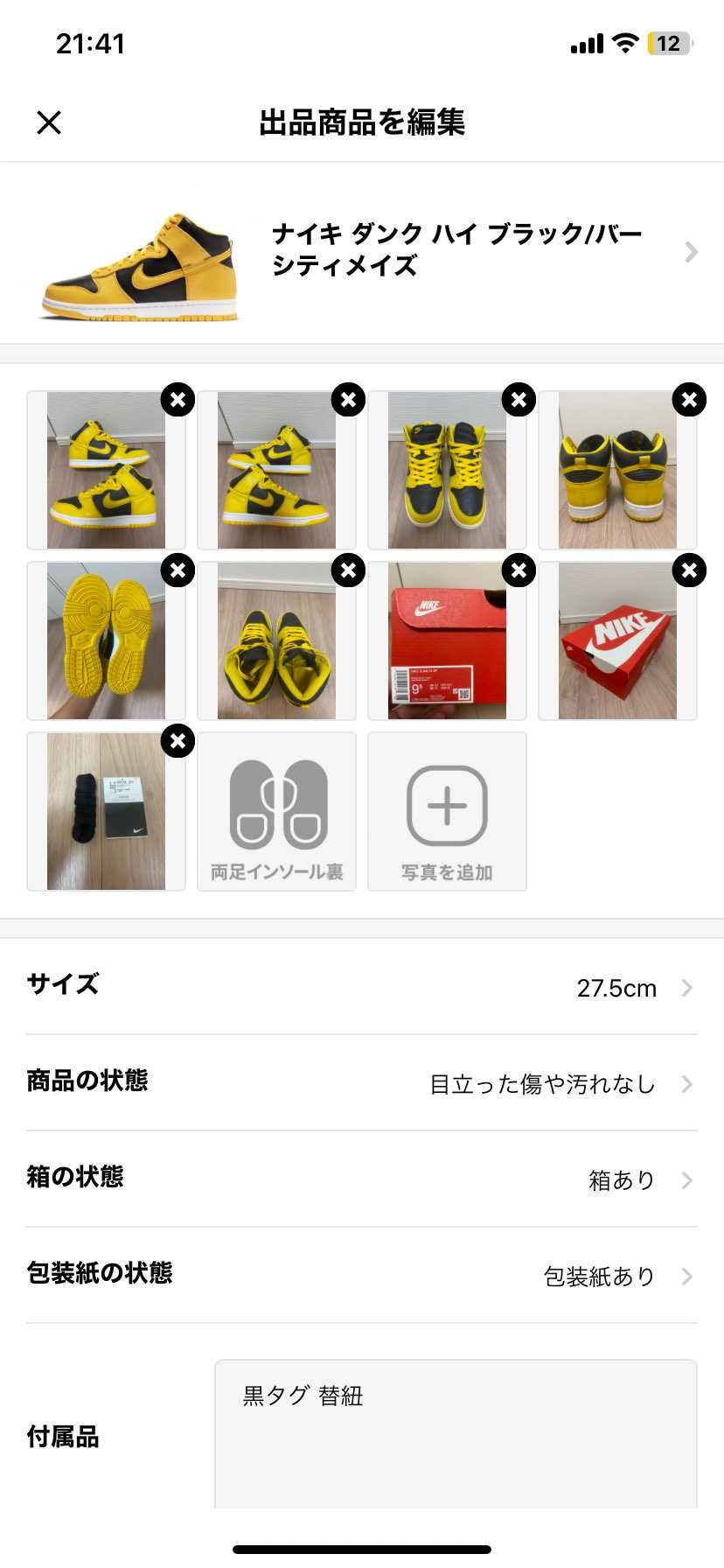The image size is (724, 1568).
Task: Tap 写真を追加 to add photo
Action: [x=447, y=811]
